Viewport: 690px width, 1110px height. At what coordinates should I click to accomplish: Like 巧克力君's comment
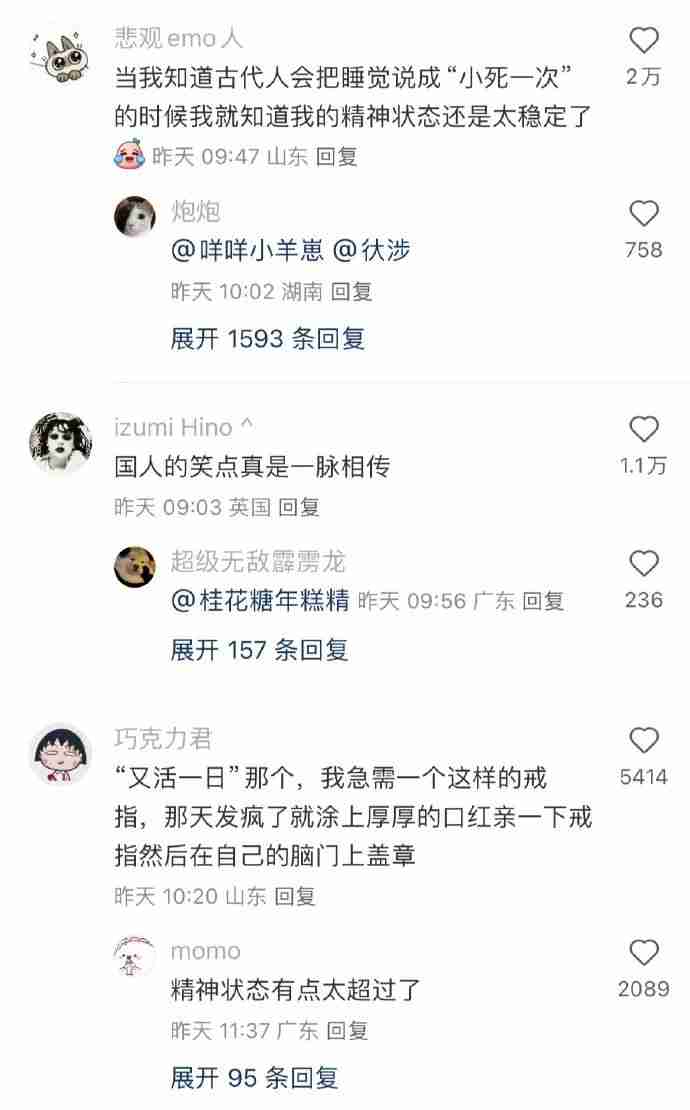coord(644,741)
